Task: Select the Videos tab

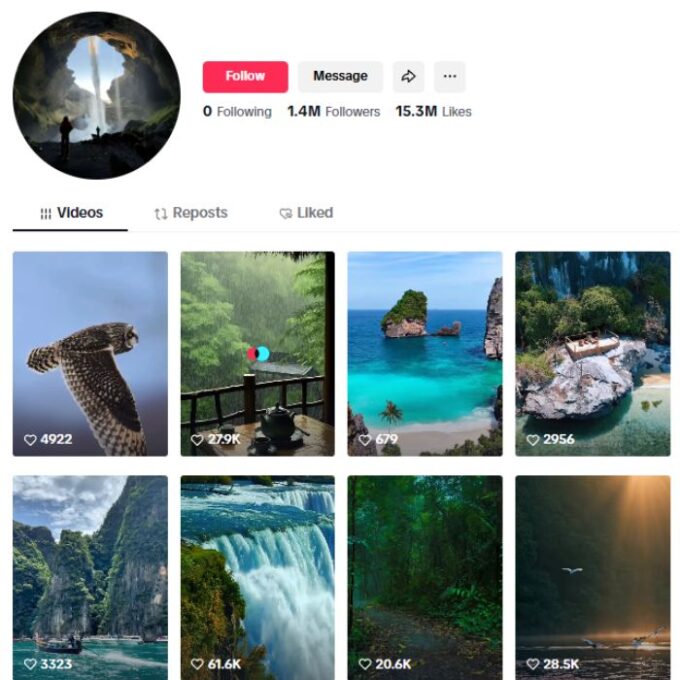Action: pyautogui.click(x=71, y=213)
